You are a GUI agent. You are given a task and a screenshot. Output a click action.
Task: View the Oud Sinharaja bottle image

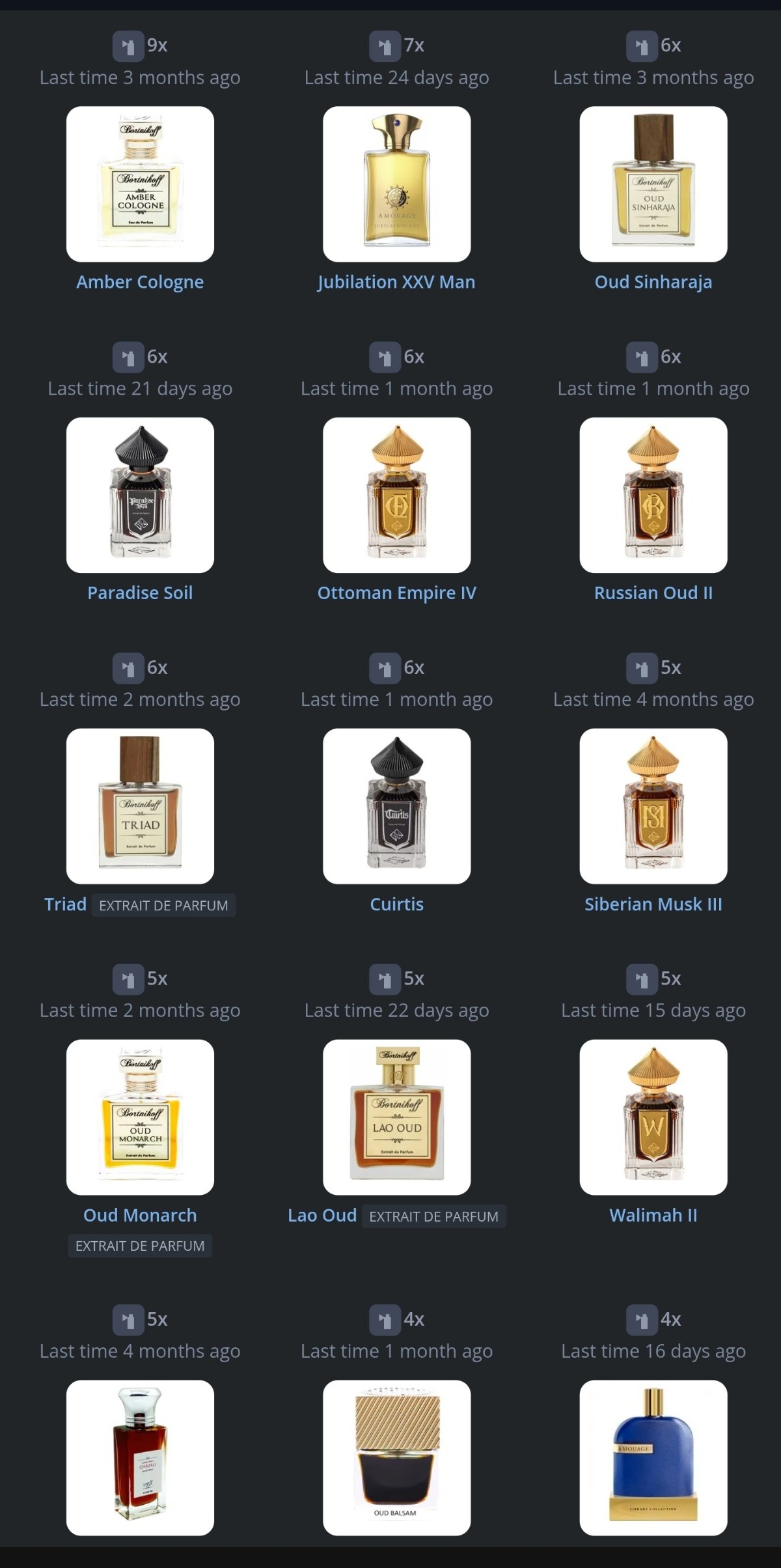[653, 184]
